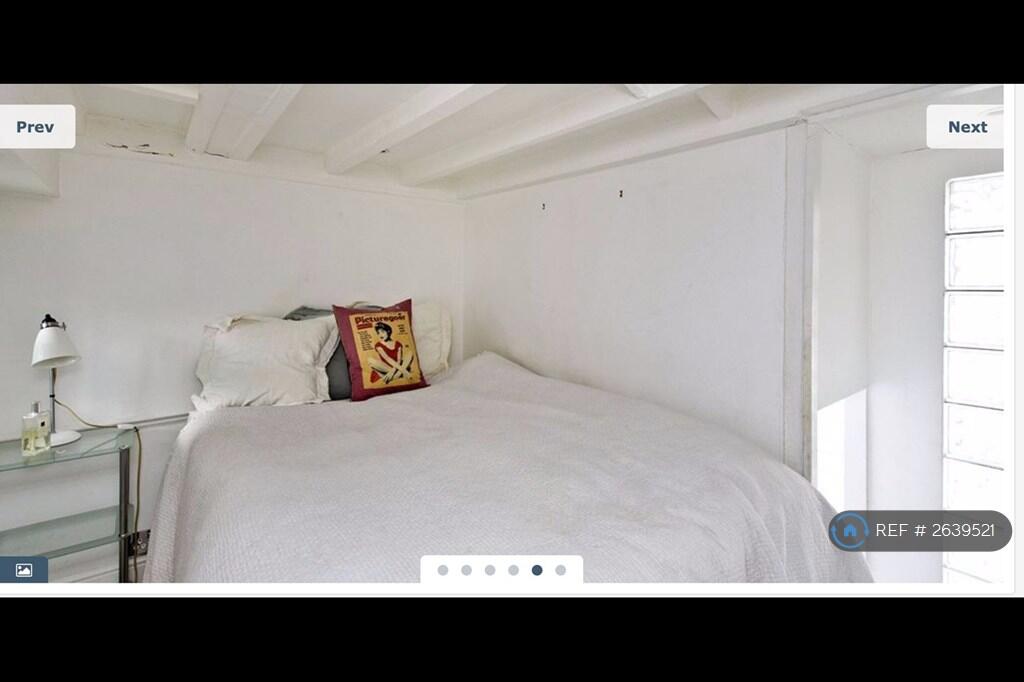Viewport: 1024px width, 682px height.
Task: Advance to the next photo with Next
Action: pyautogui.click(x=966, y=127)
